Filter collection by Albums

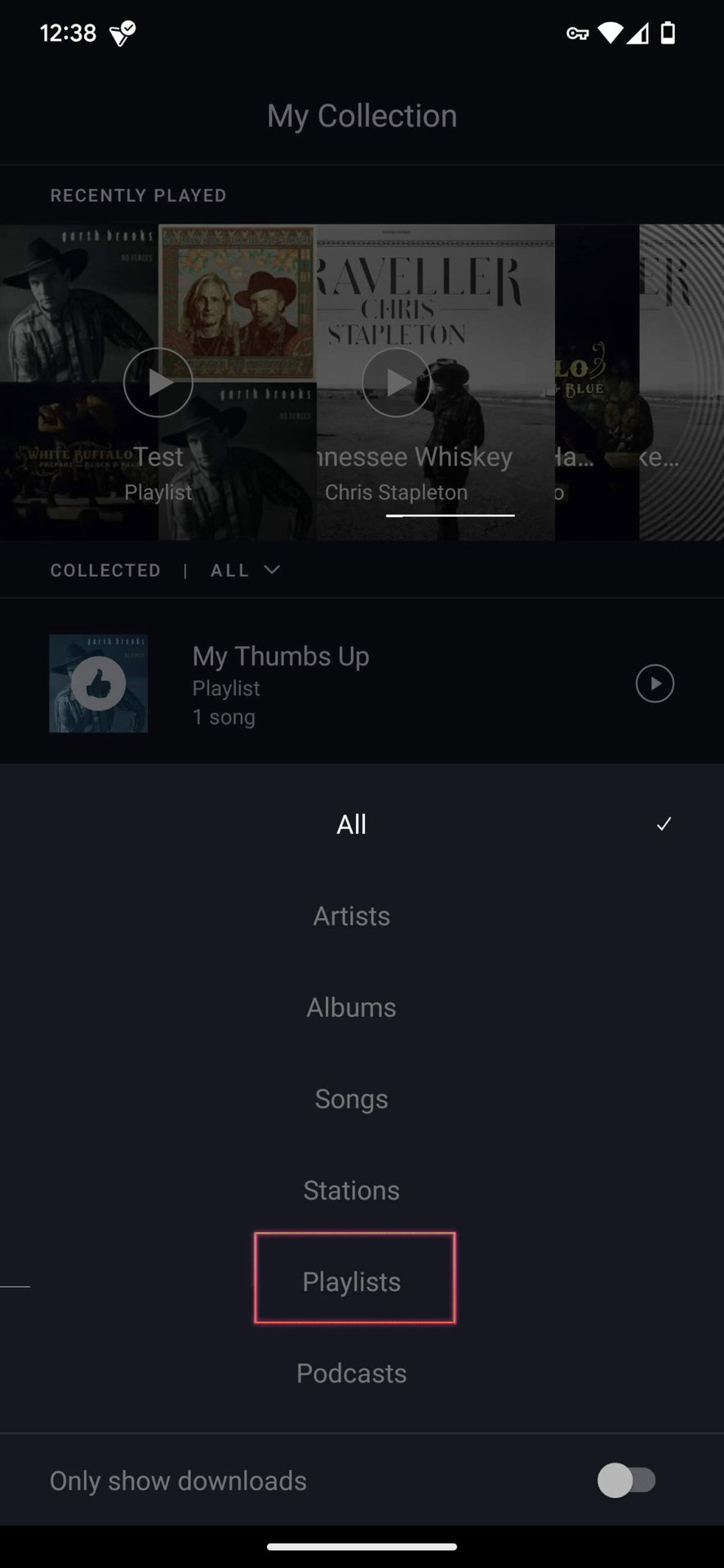[352, 1007]
